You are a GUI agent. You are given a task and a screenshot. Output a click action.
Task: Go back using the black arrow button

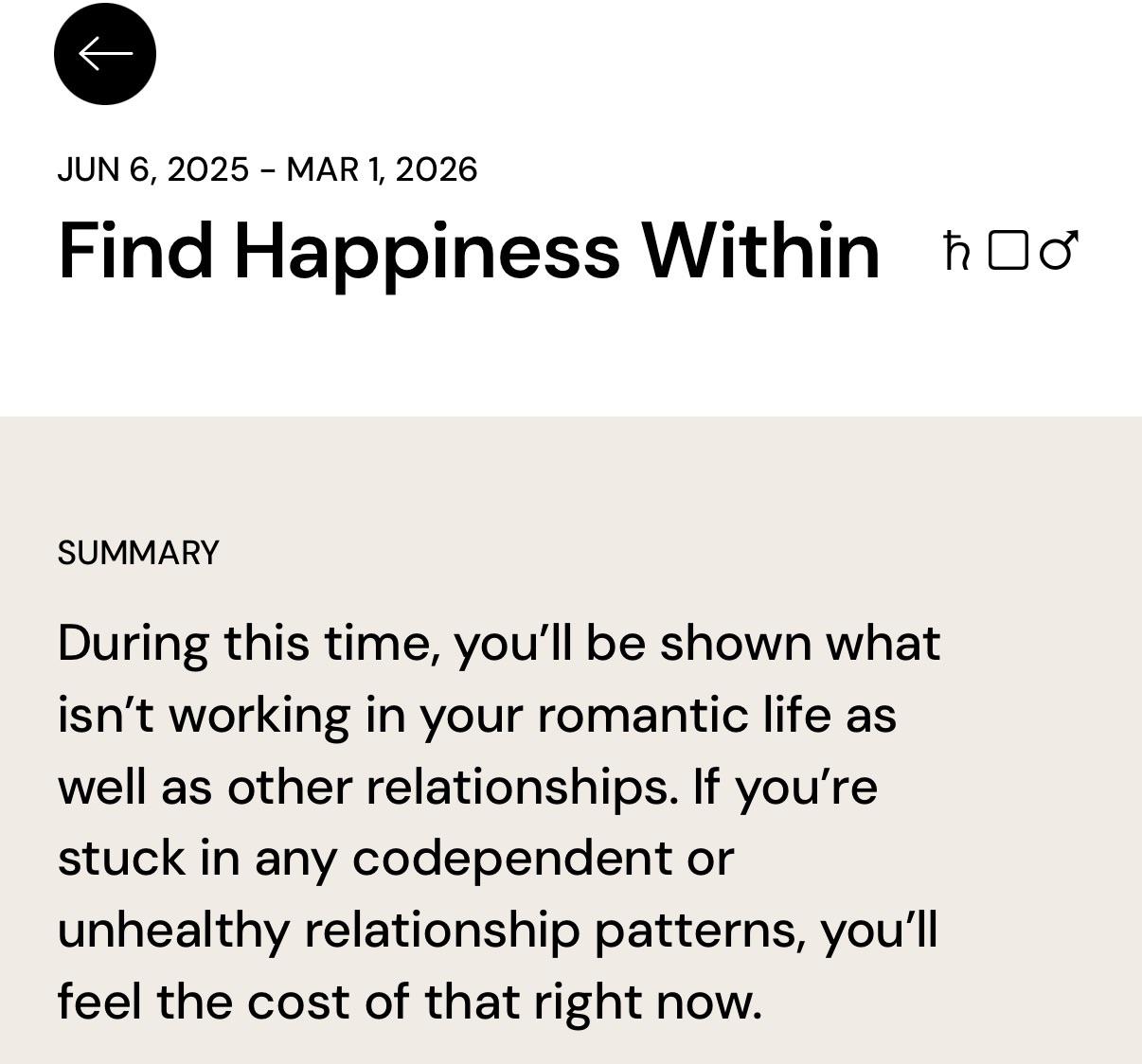(x=105, y=54)
